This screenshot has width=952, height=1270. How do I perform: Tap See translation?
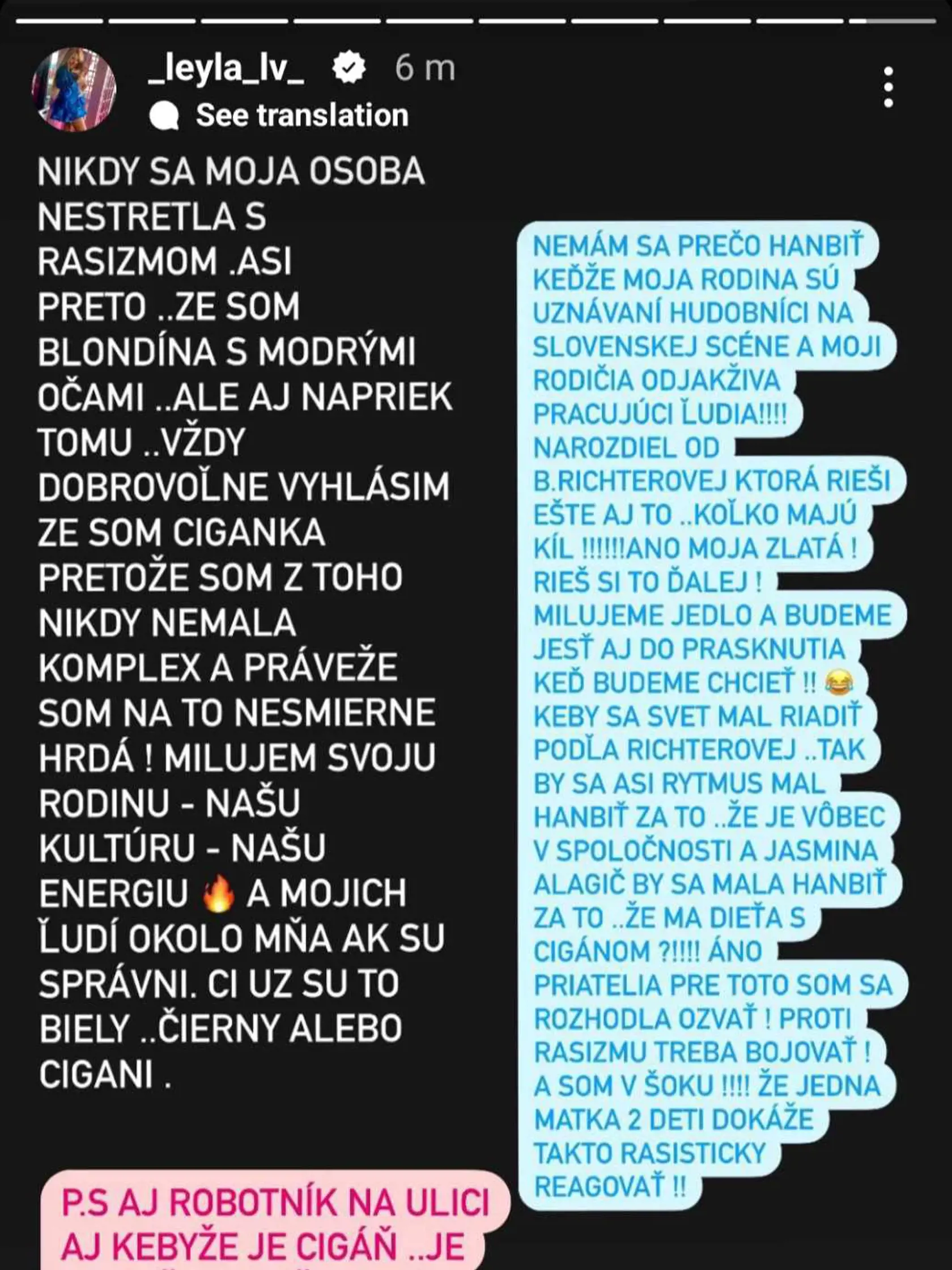coord(302,116)
